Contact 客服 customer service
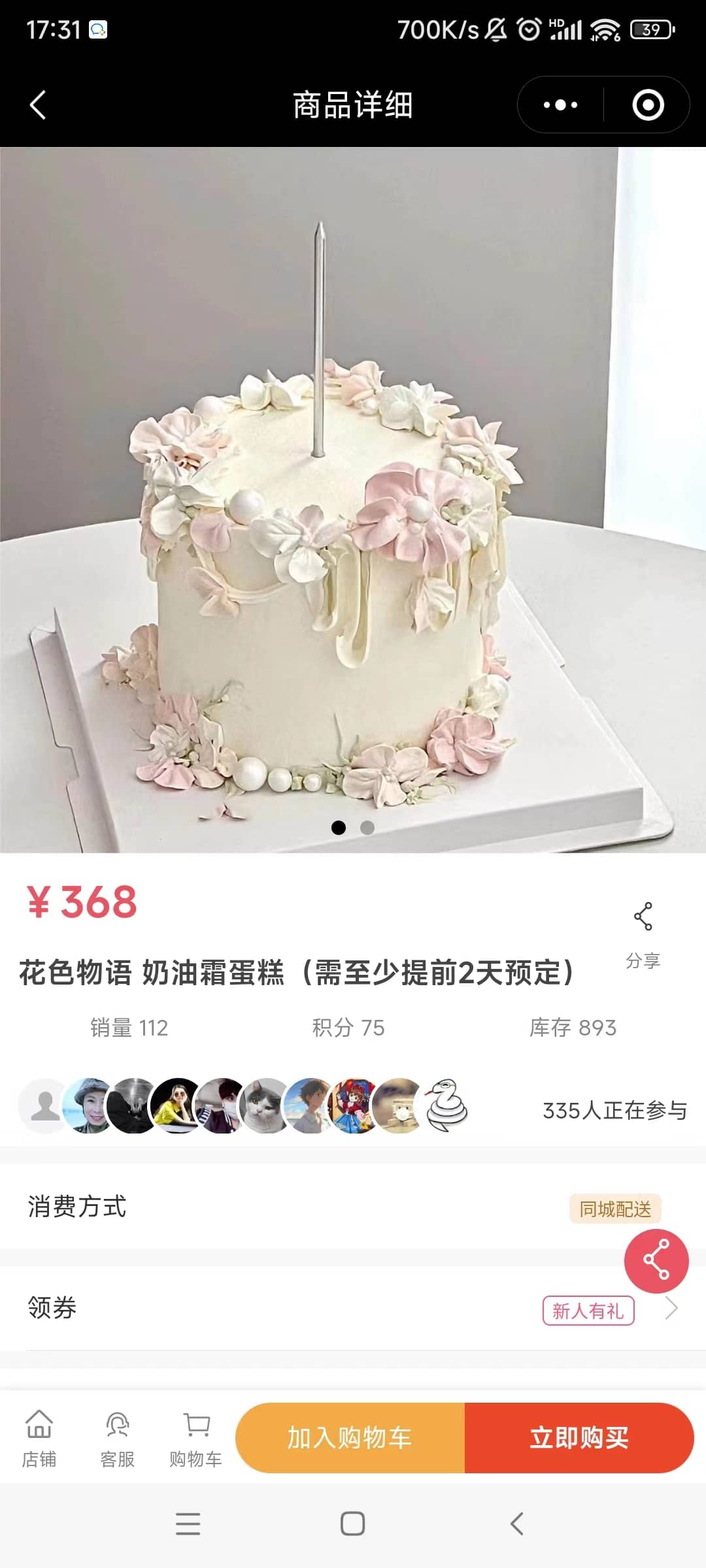Image resolution: width=706 pixels, height=1568 pixels. click(x=118, y=1438)
